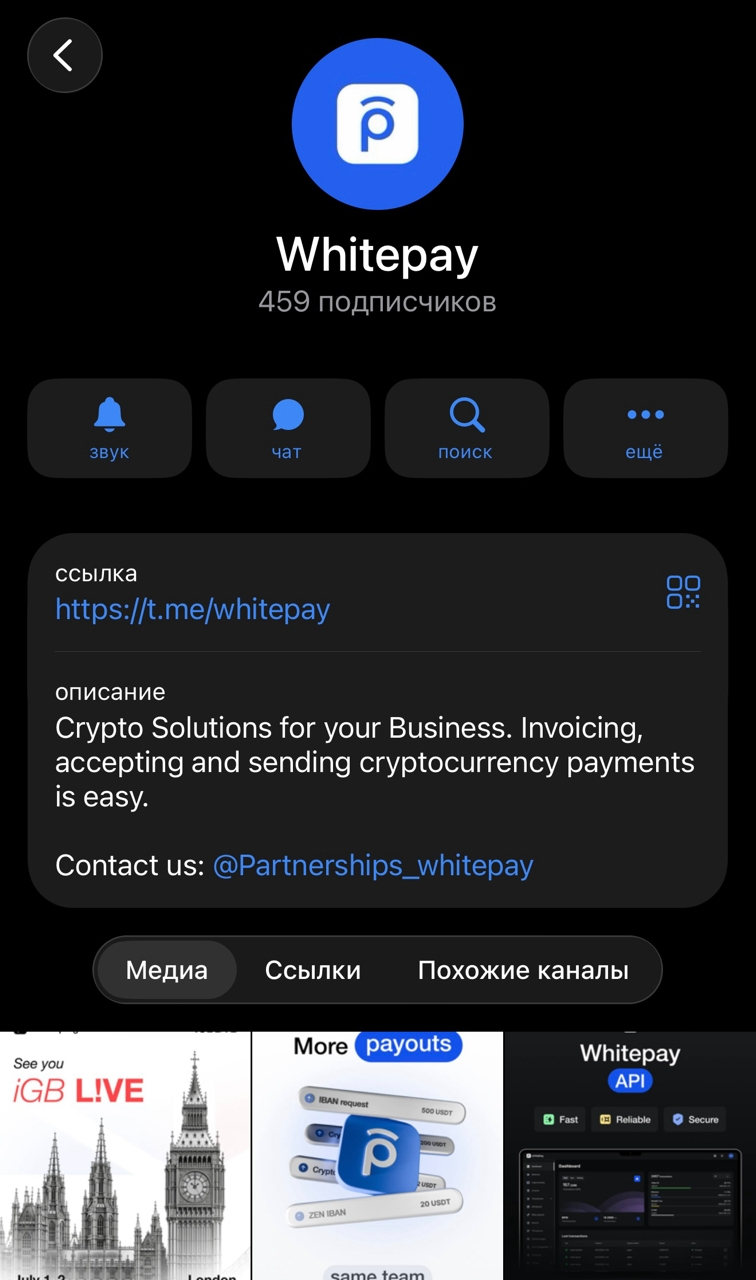This screenshot has width=756, height=1280.
Task: Open the iGB L!VE media tile
Action: tap(125, 1156)
